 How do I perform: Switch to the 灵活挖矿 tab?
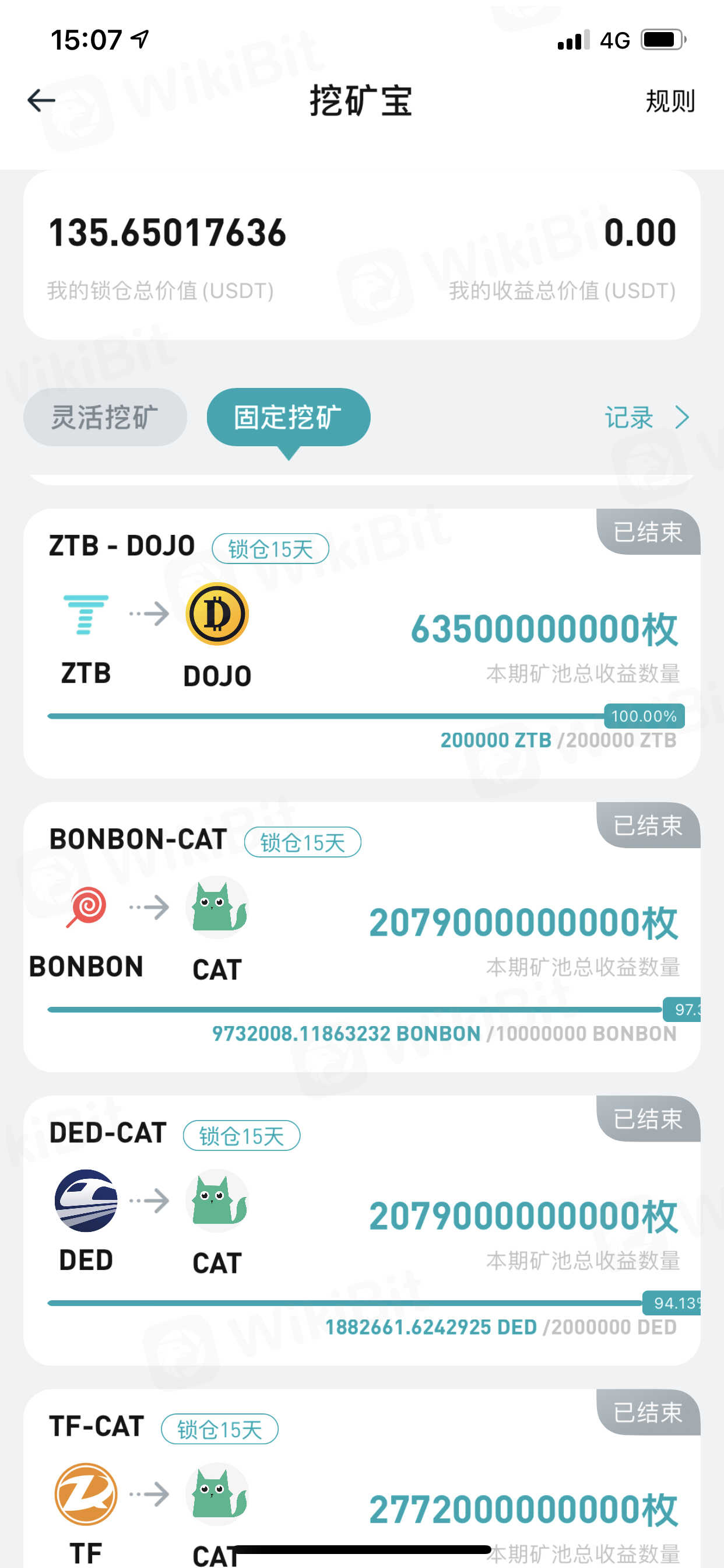pos(106,417)
